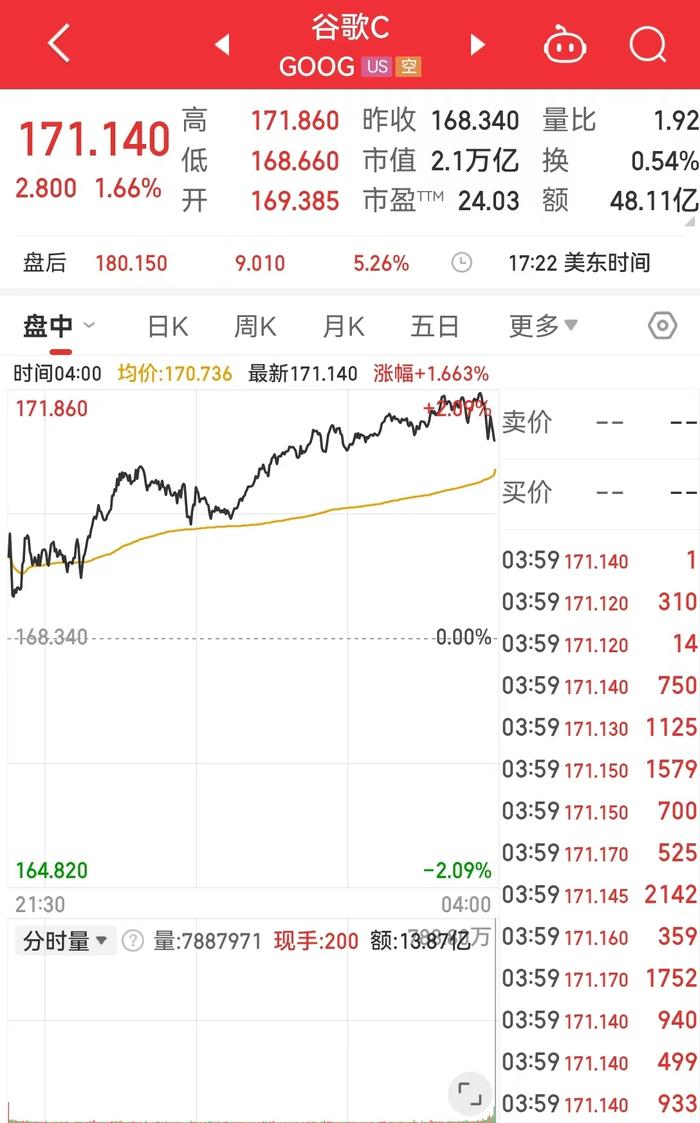The width and height of the screenshot is (700, 1123).
Task: Open the 盘中 intraday dropdown
Action: (58, 327)
